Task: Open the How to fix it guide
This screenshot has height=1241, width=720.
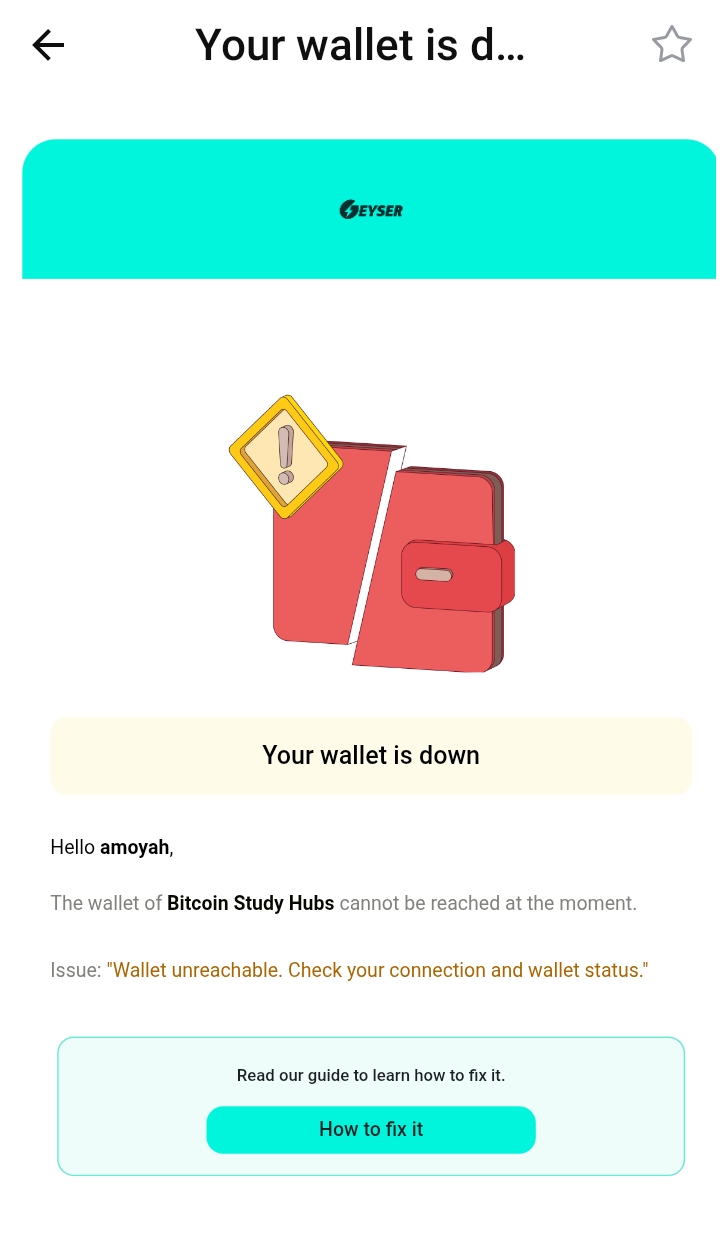Action: click(371, 1129)
